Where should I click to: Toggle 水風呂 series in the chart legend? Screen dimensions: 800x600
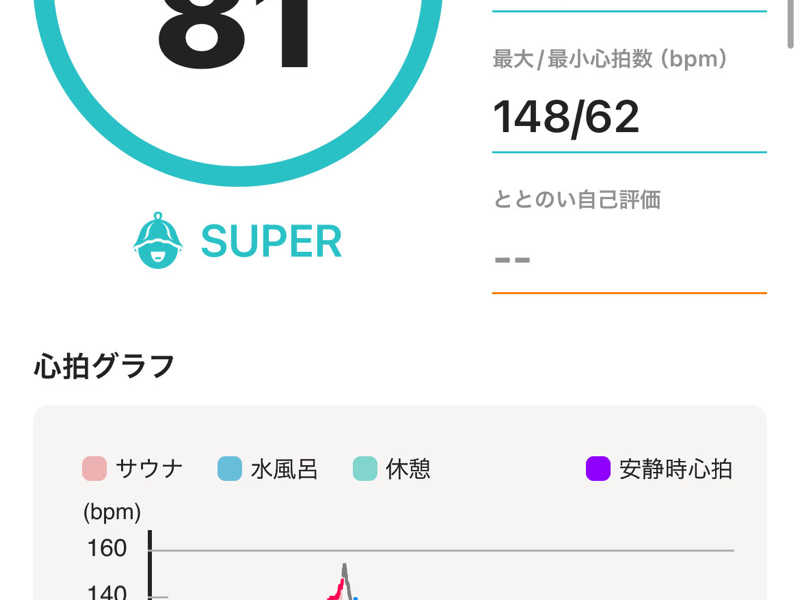click(267, 468)
